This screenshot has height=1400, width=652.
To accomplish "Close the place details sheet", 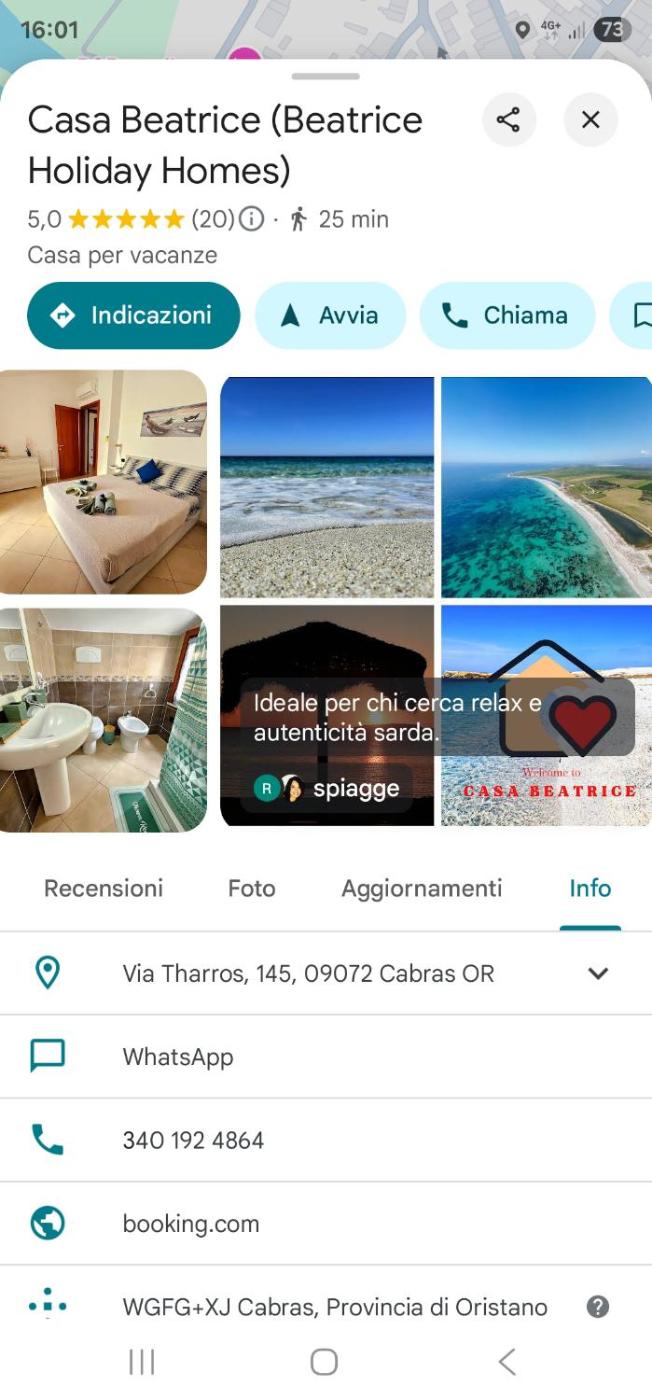I will tap(591, 121).
